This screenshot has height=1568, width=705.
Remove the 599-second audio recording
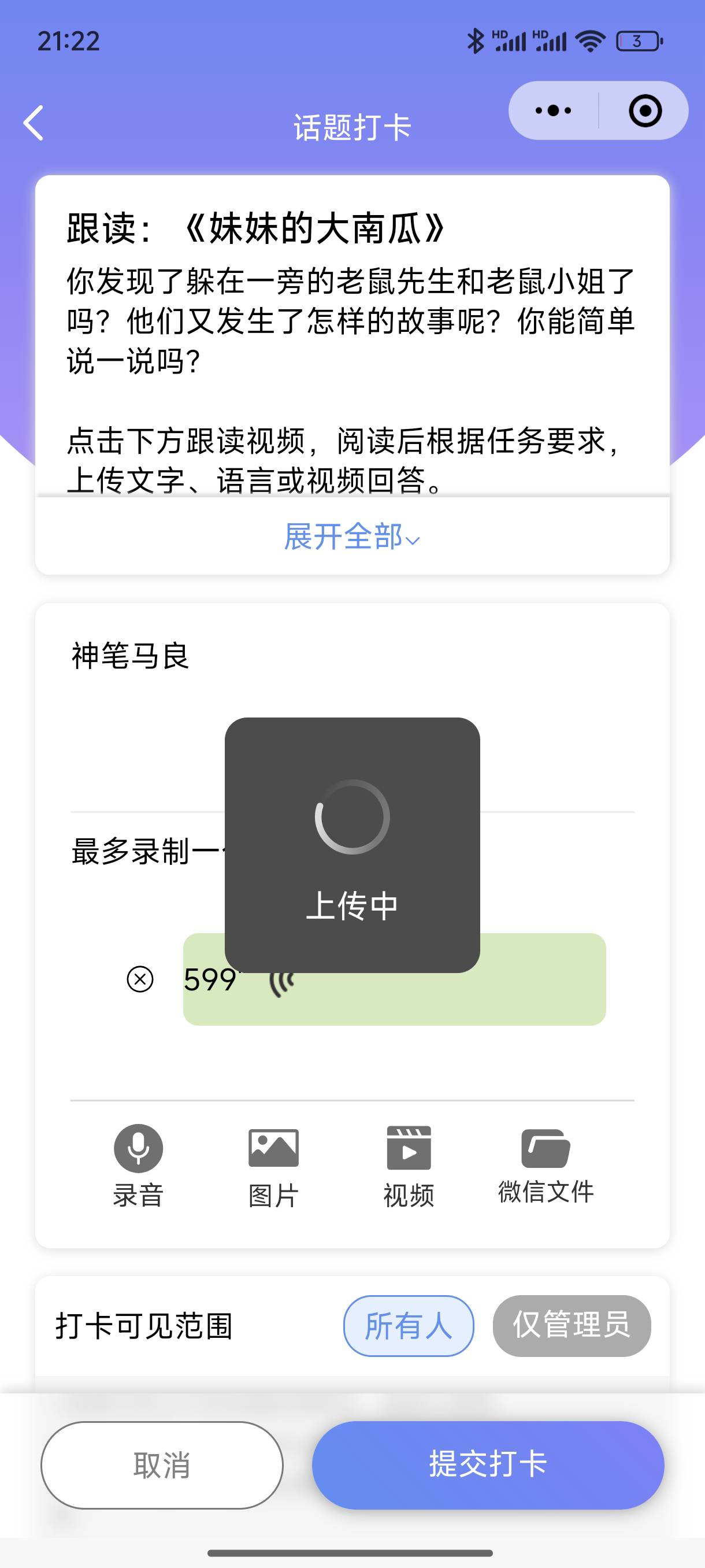(140, 979)
